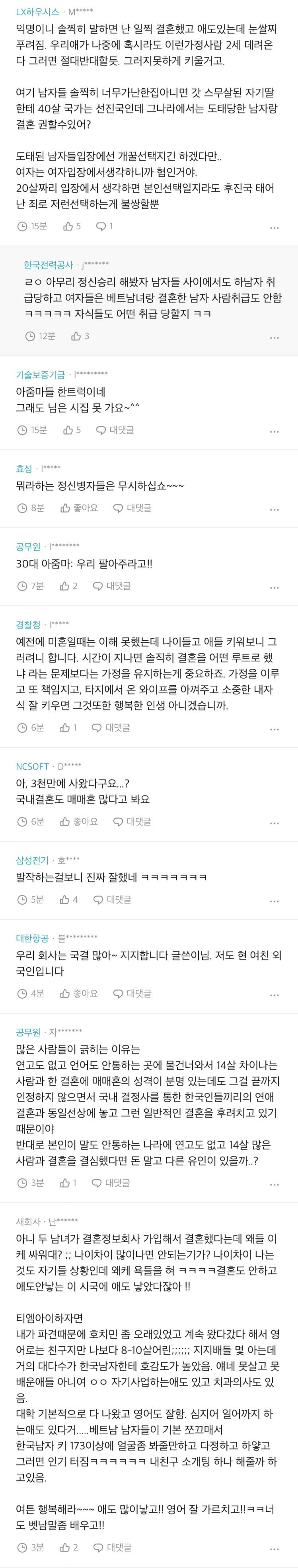Reply to the 경찰청 comment via 대댓글
Image resolution: width=298 pixels, height=1568 pixels.
click(111, 727)
